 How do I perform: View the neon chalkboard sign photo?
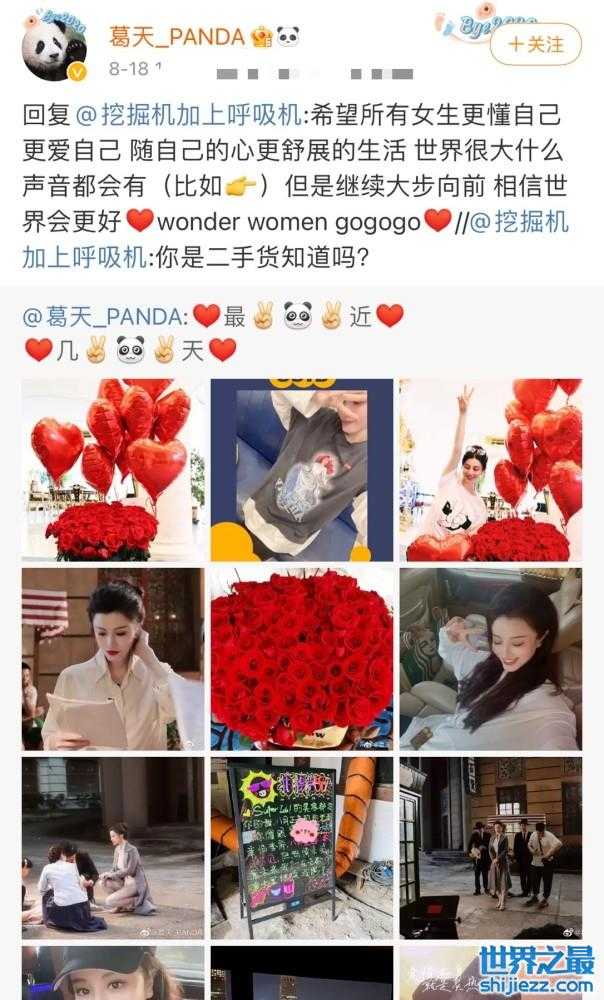tap(301, 847)
